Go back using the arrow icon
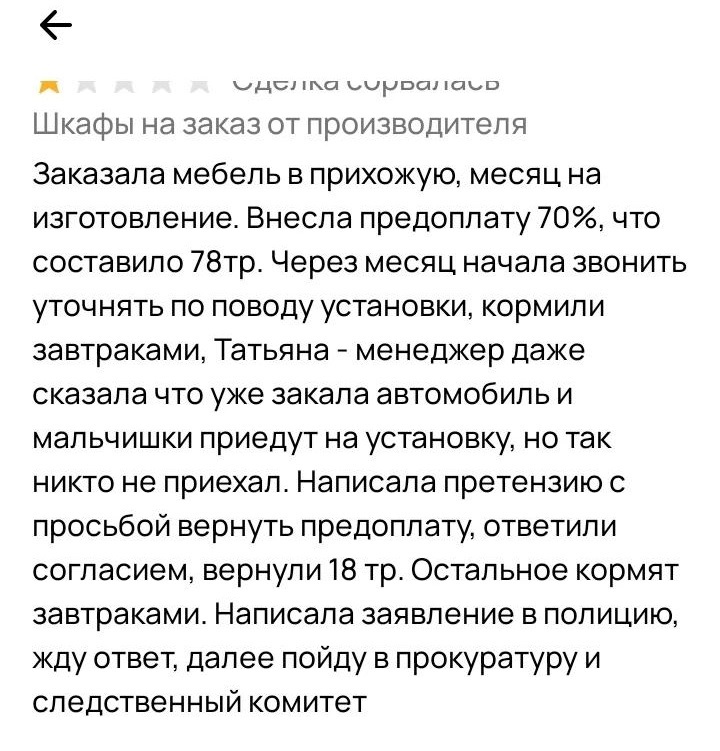 pos(56,25)
